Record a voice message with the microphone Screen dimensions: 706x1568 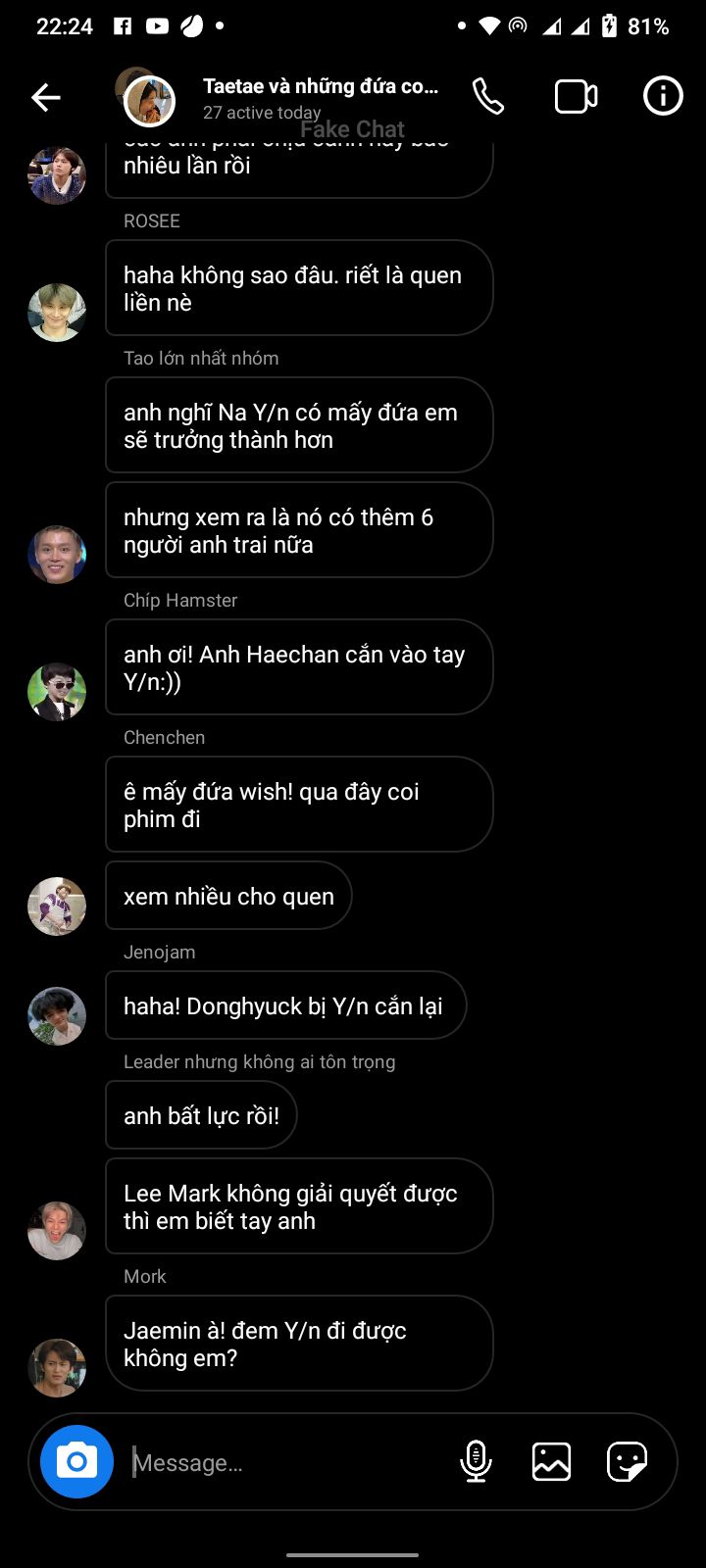pyautogui.click(x=476, y=1461)
